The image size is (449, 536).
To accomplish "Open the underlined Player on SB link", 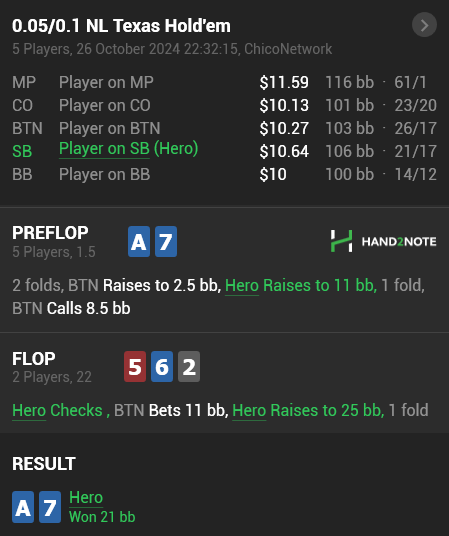I will (104, 149).
